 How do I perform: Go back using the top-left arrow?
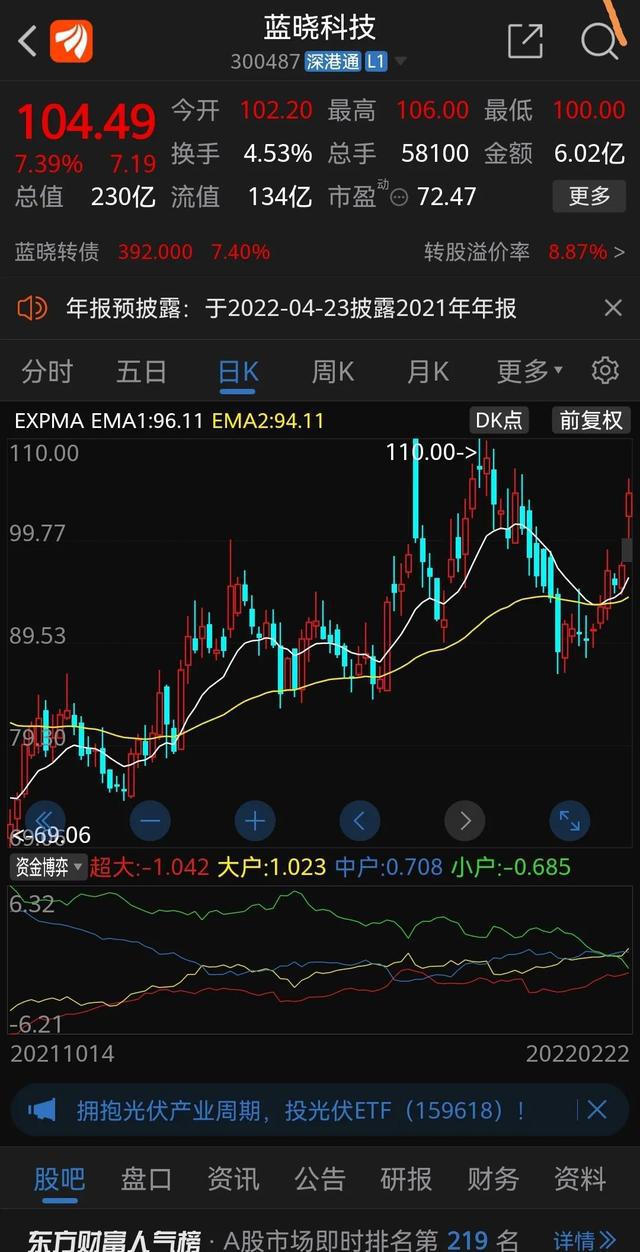pyautogui.click(x=28, y=41)
